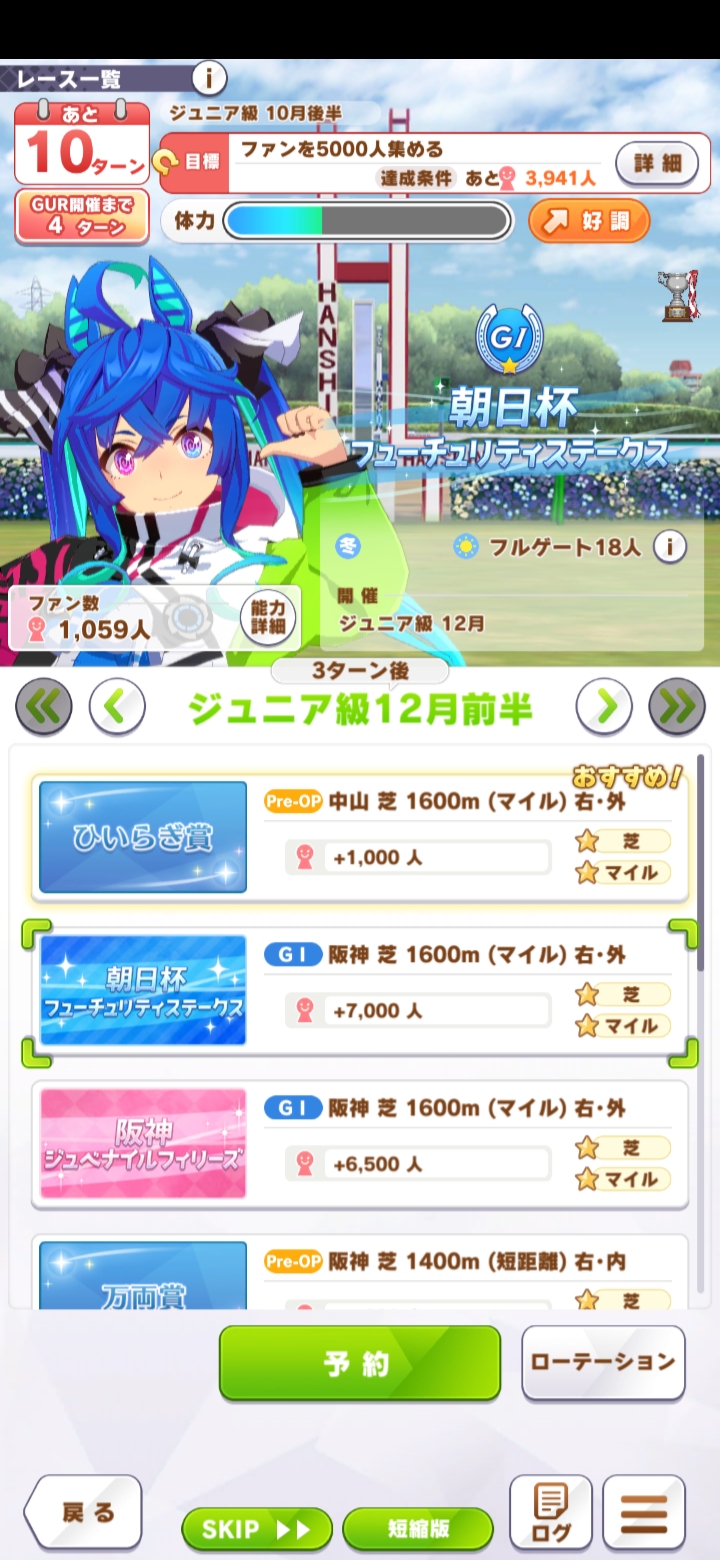Show info for フルゲート18人
The width and height of the screenshot is (720, 1560).
(x=669, y=547)
